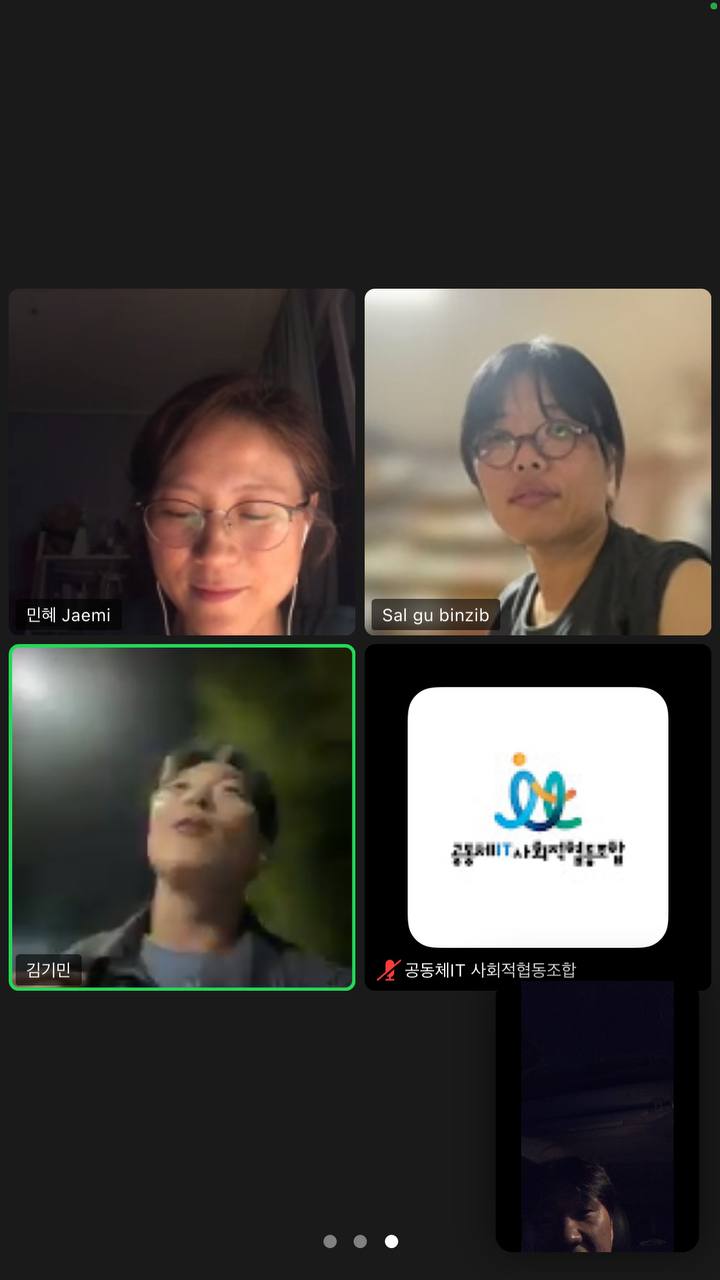The image size is (720, 1280).
Task: Jump to the first gallery page dot
Action: pos(330,1241)
